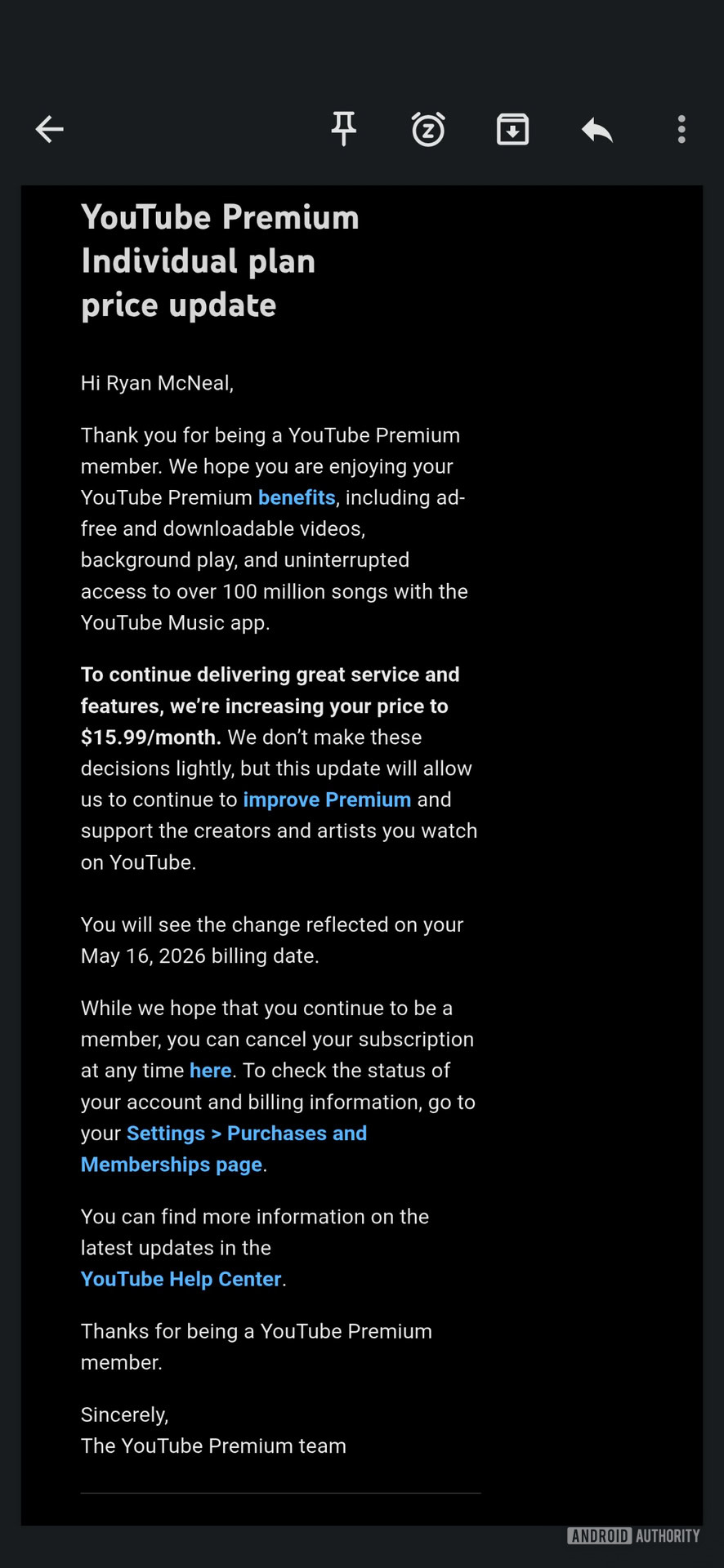Archive the email
Screen dimensions: 724x1568
[512, 129]
